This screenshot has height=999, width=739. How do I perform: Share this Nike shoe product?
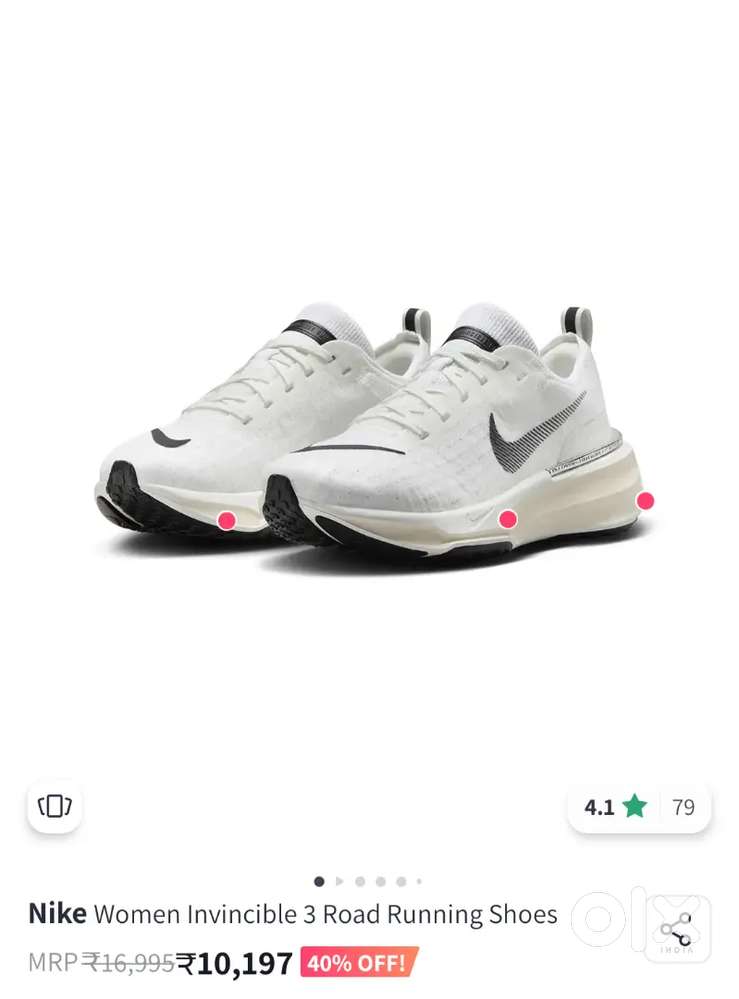pyautogui.click(x=677, y=928)
